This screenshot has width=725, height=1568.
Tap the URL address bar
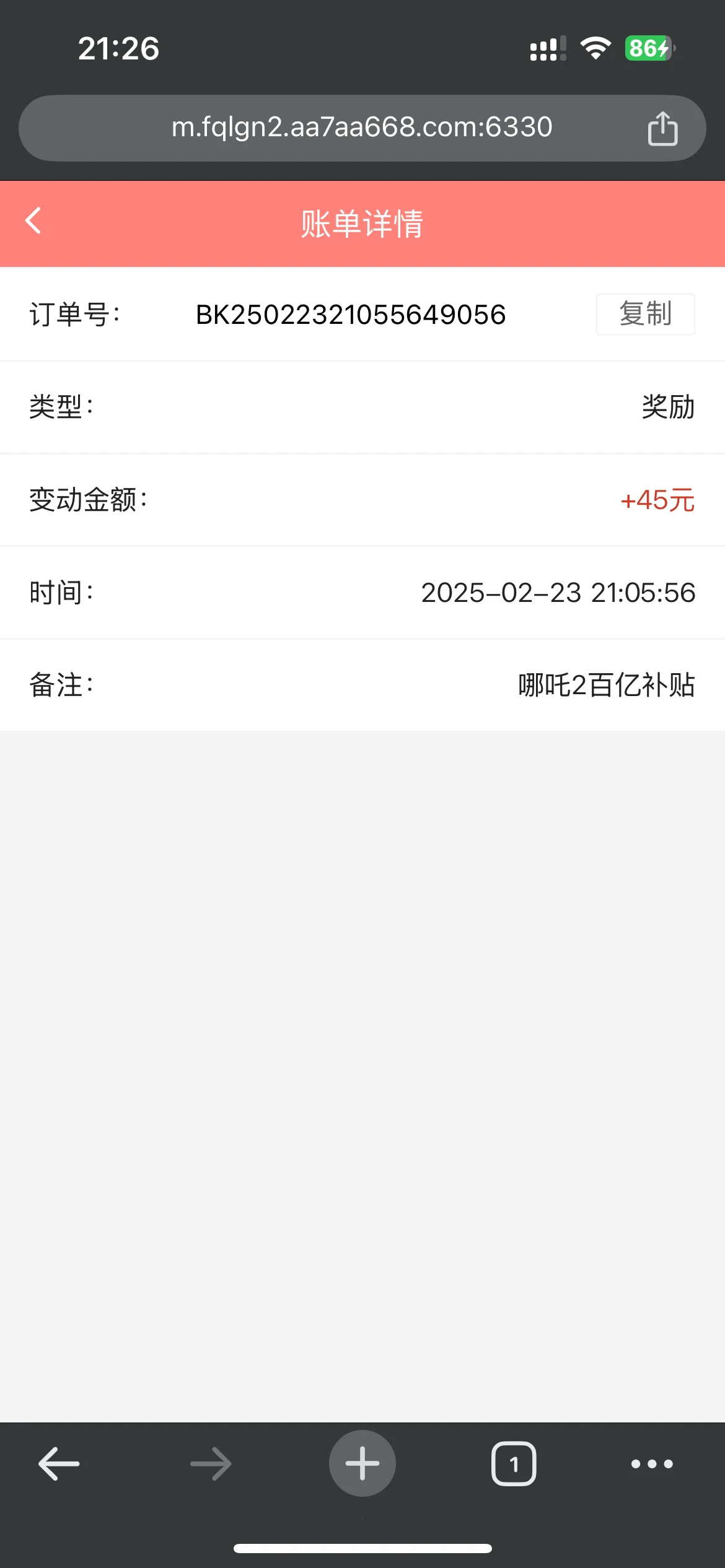pyautogui.click(x=362, y=128)
